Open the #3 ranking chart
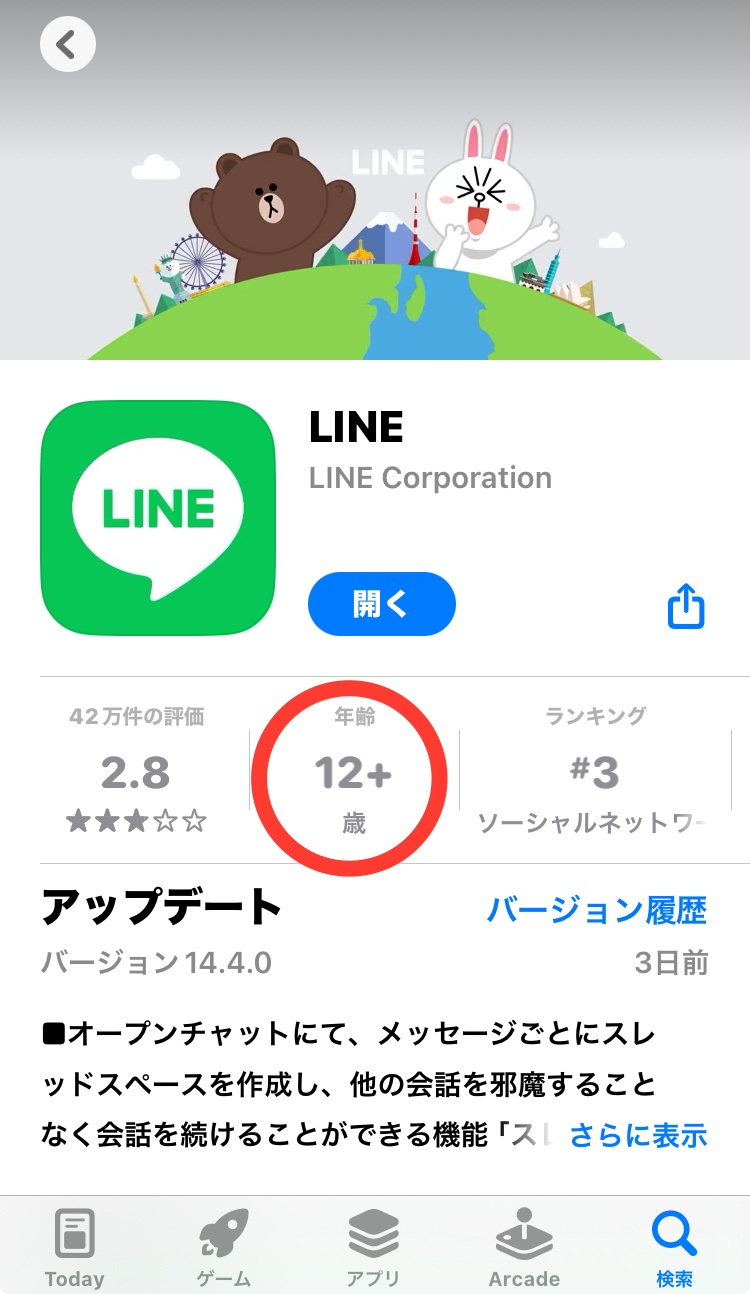This screenshot has width=750, height=1294. click(x=595, y=772)
